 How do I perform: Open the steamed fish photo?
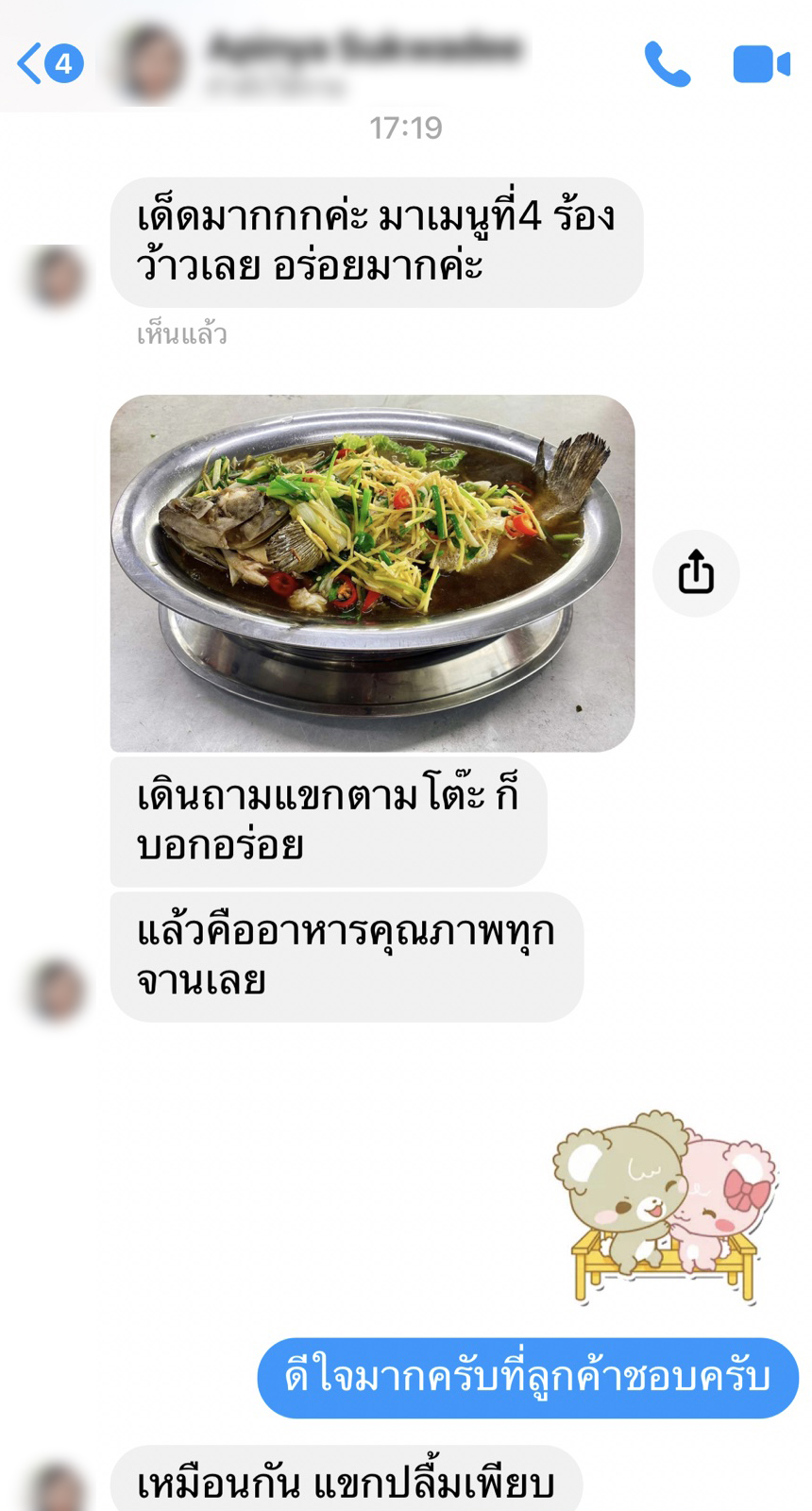(x=372, y=573)
